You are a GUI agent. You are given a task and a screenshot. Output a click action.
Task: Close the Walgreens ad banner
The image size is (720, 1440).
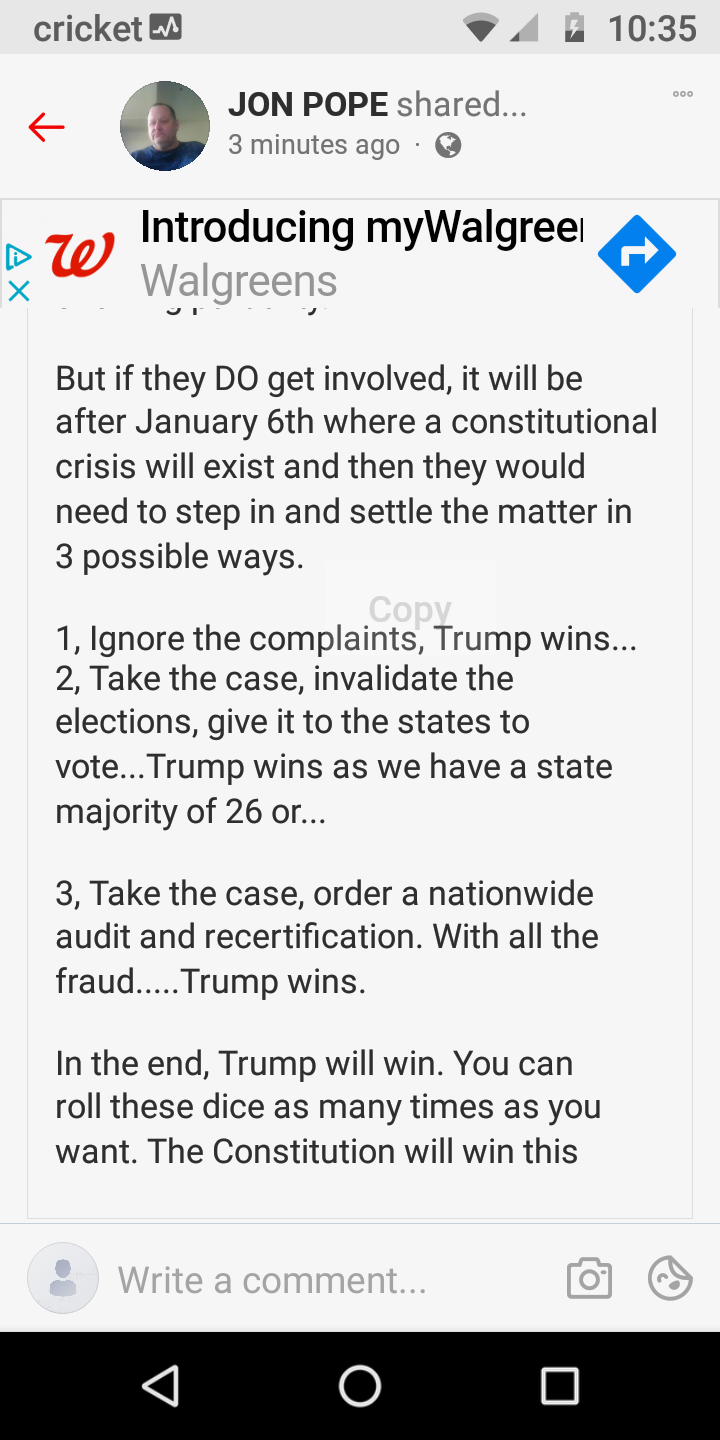click(19, 291)
